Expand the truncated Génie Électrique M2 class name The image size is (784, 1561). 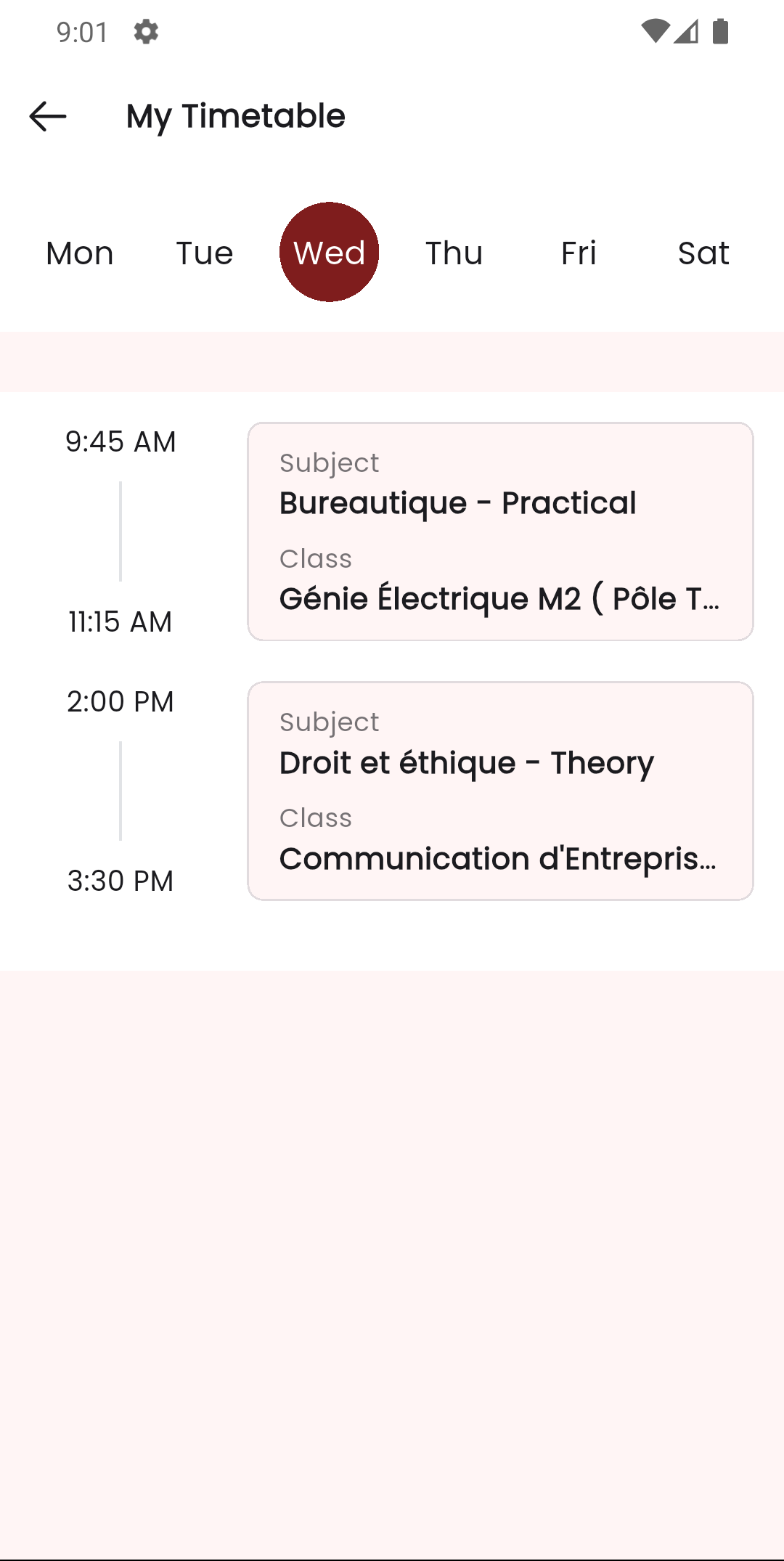pos(501,598)
